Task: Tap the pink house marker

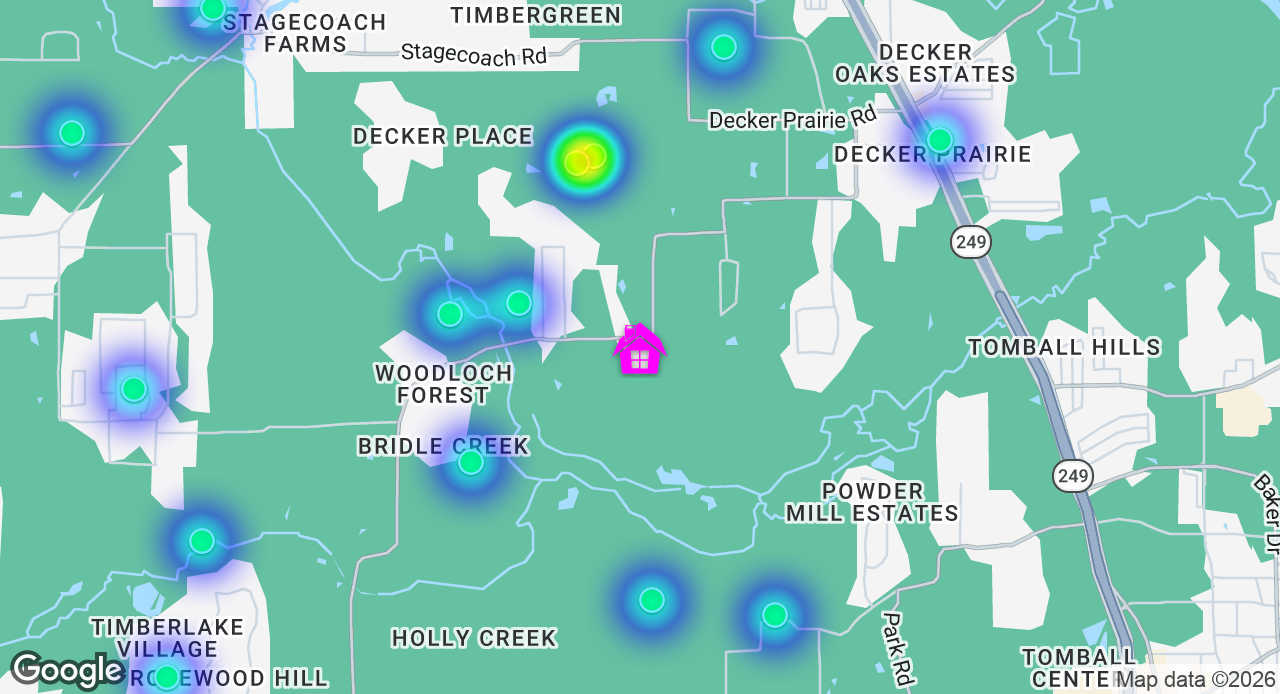Action: [x=639, y=350]
